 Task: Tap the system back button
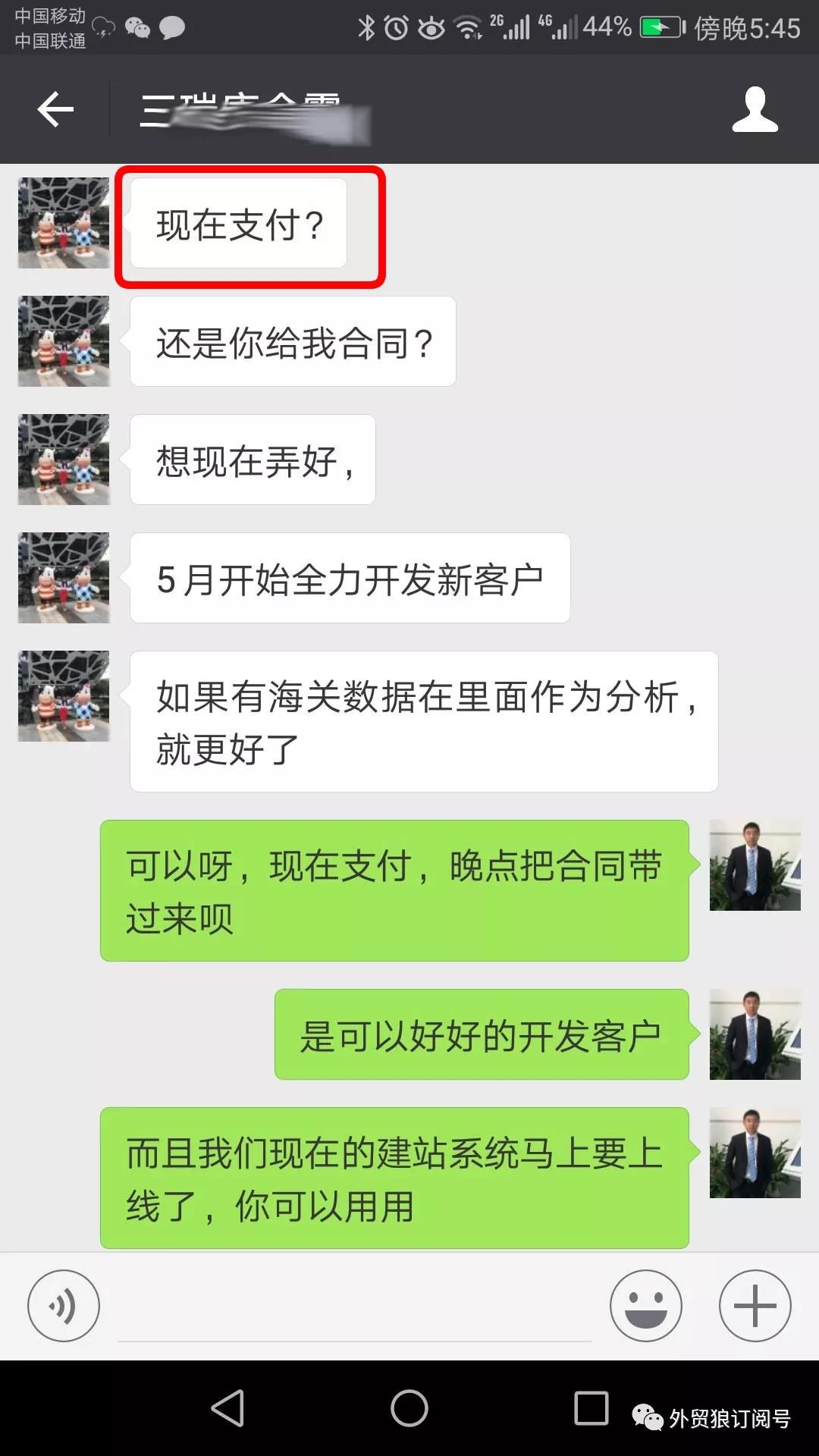[x=227, y=1408]
